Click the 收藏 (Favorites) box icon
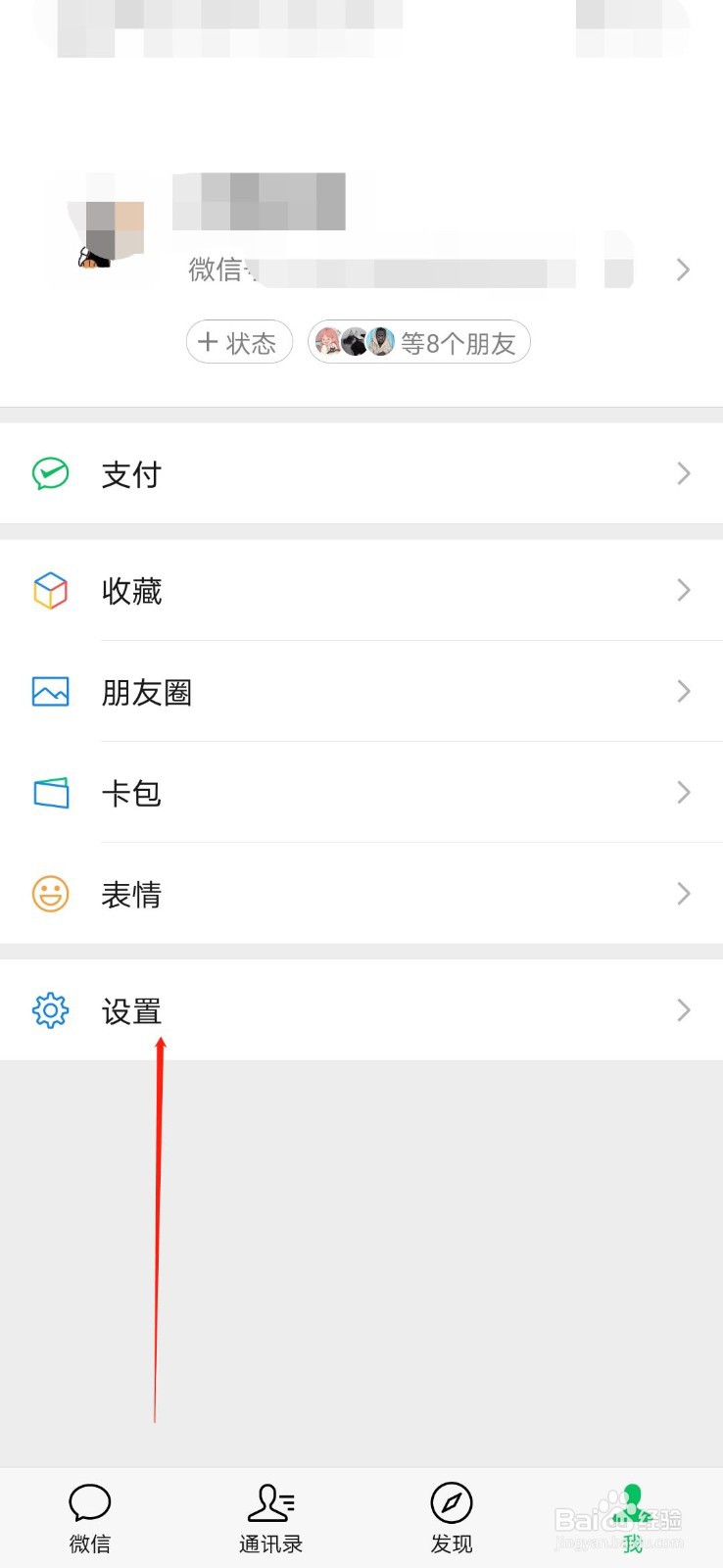723x1568 pixels. coord(50,590)
